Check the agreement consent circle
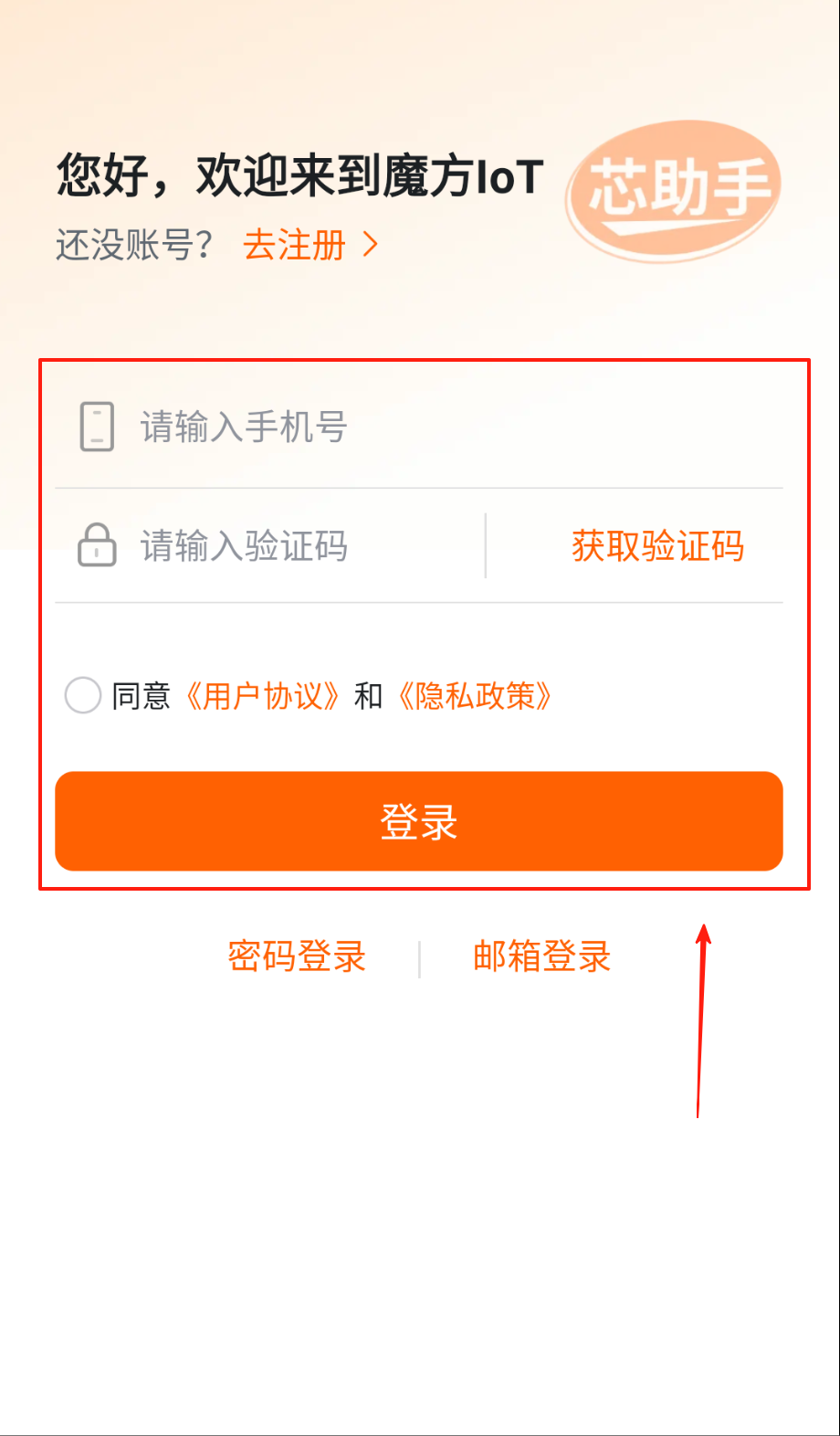840x1436 pixels. click(82, 695)
